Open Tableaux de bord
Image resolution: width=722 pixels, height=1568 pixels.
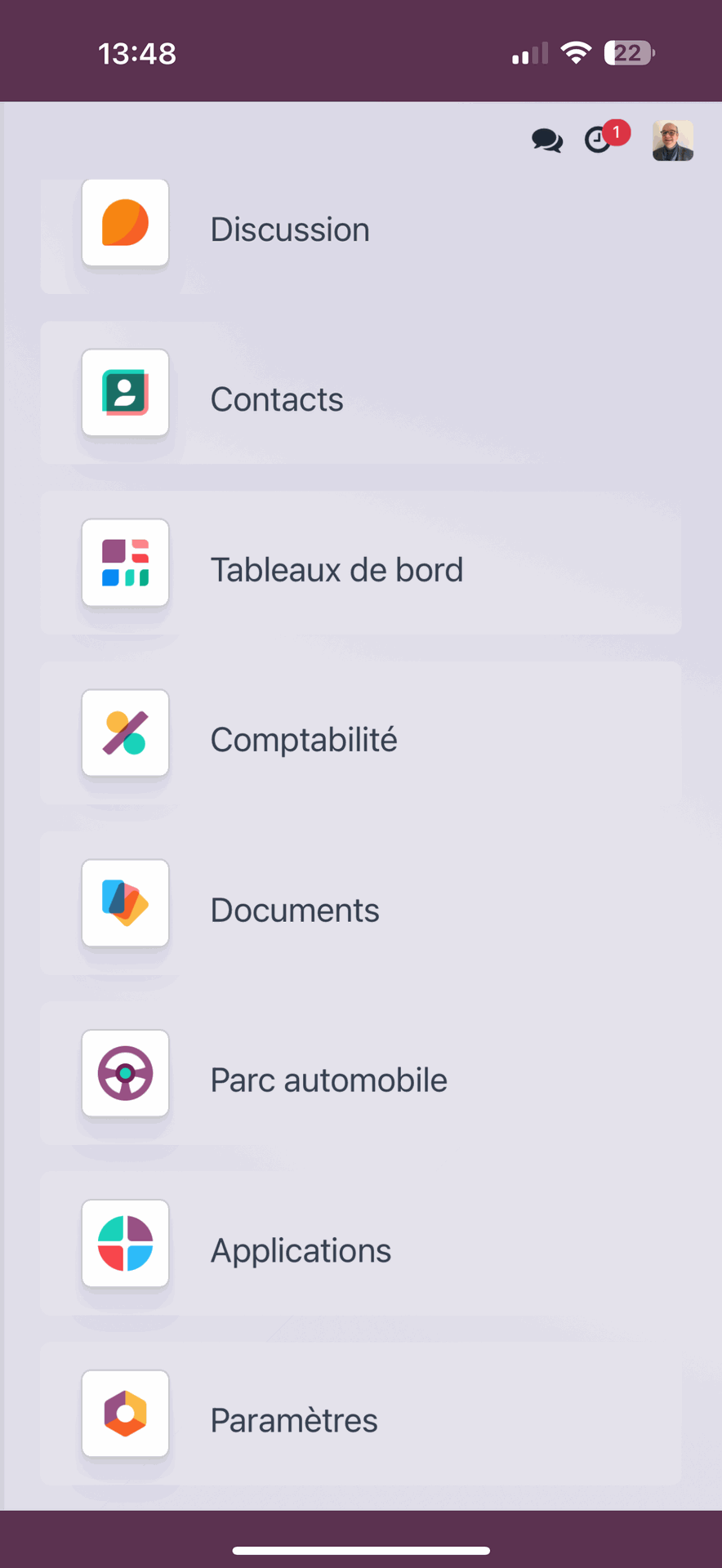tap(125, 563)
